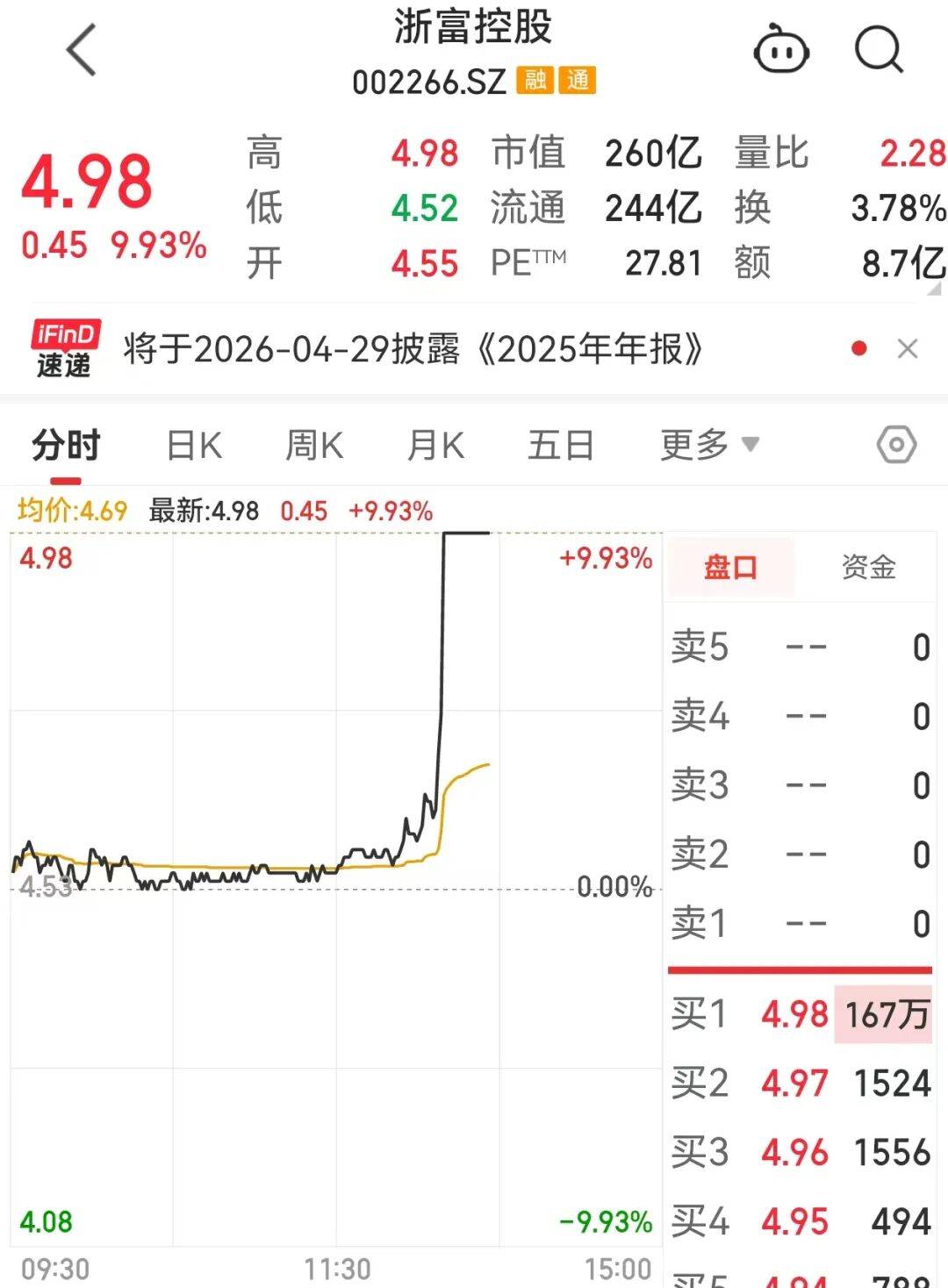Toggle to 月K monthly chart
The width and height of the screenshot is (948, 1288).
[436, 445]
